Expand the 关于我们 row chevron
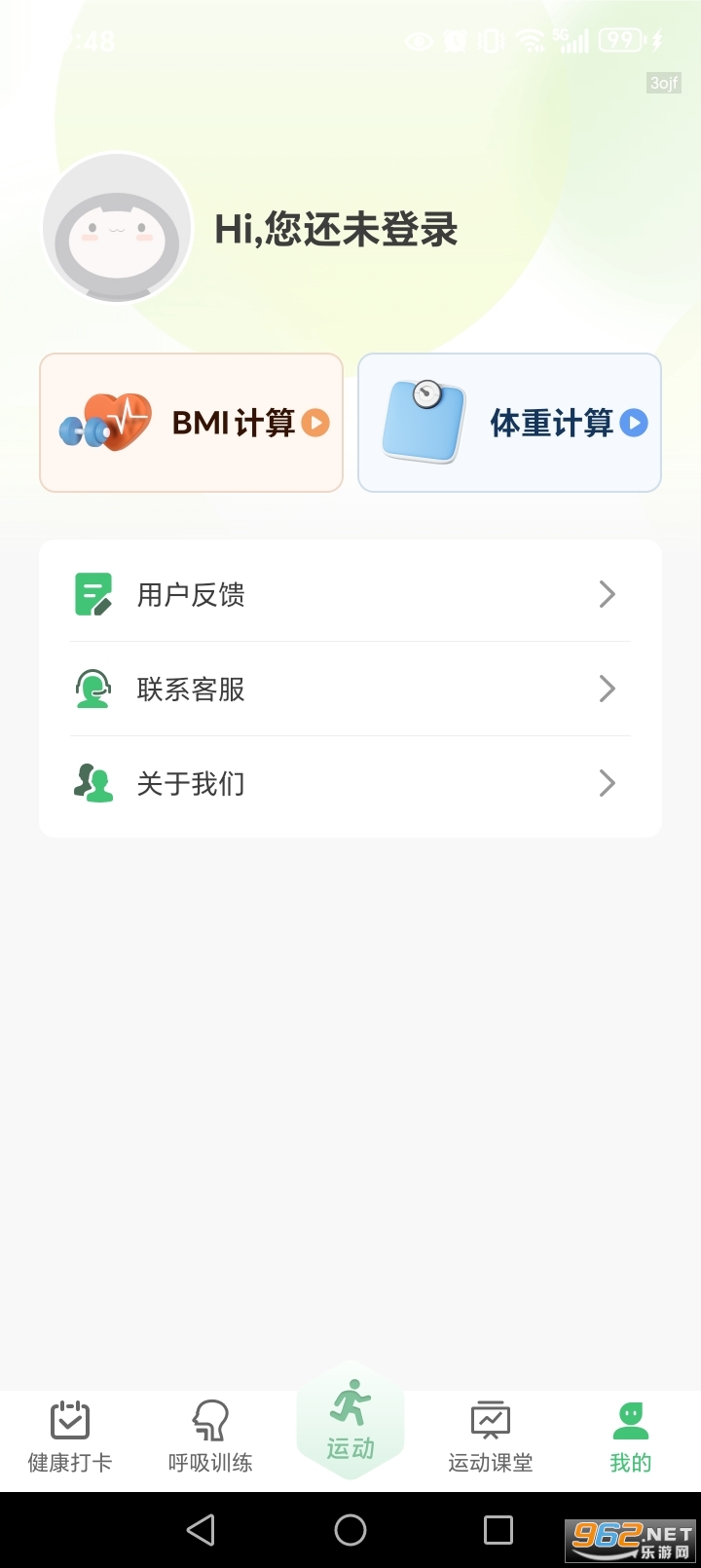The width and height of the screenshot is (701, 1568). click(607, 783)
